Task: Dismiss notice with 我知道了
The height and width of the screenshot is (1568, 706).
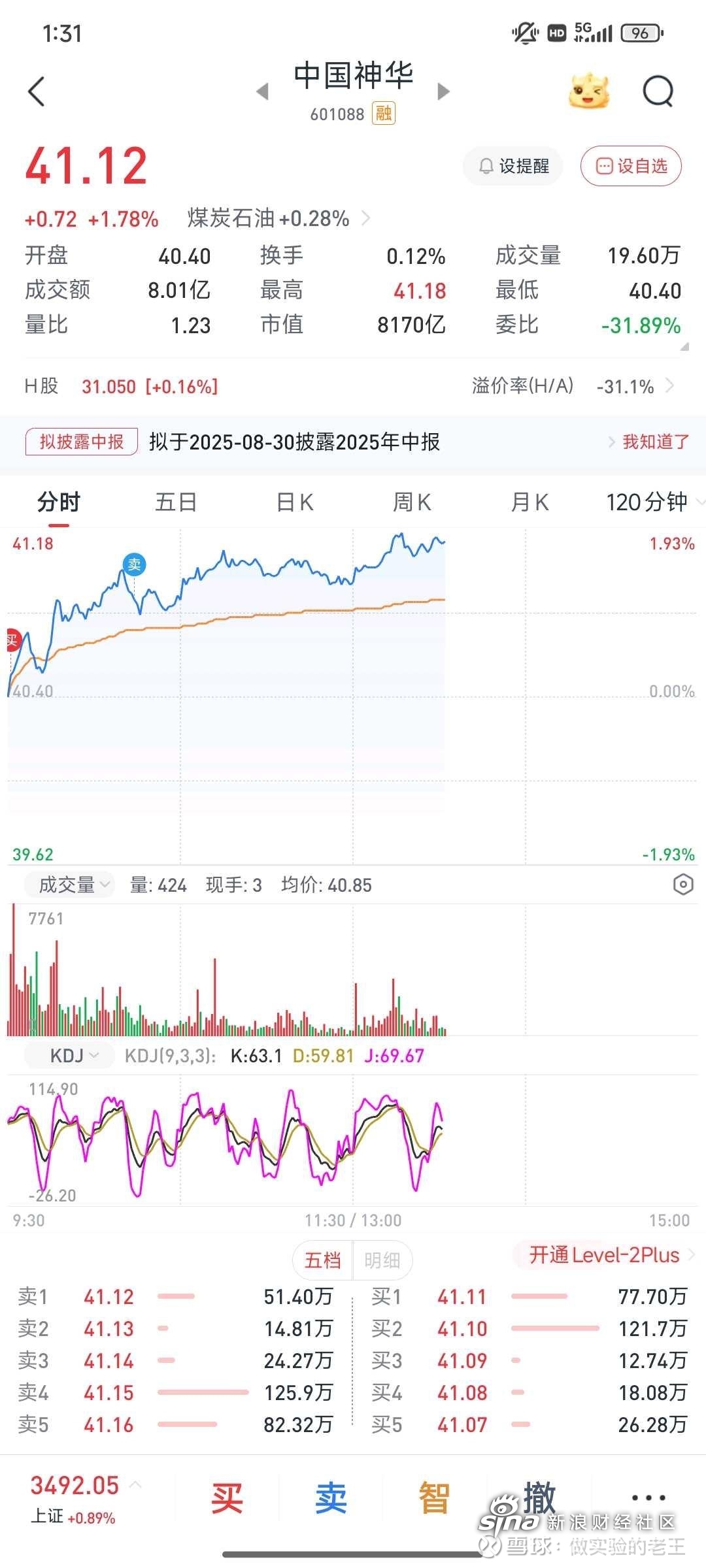Action: 655,442
